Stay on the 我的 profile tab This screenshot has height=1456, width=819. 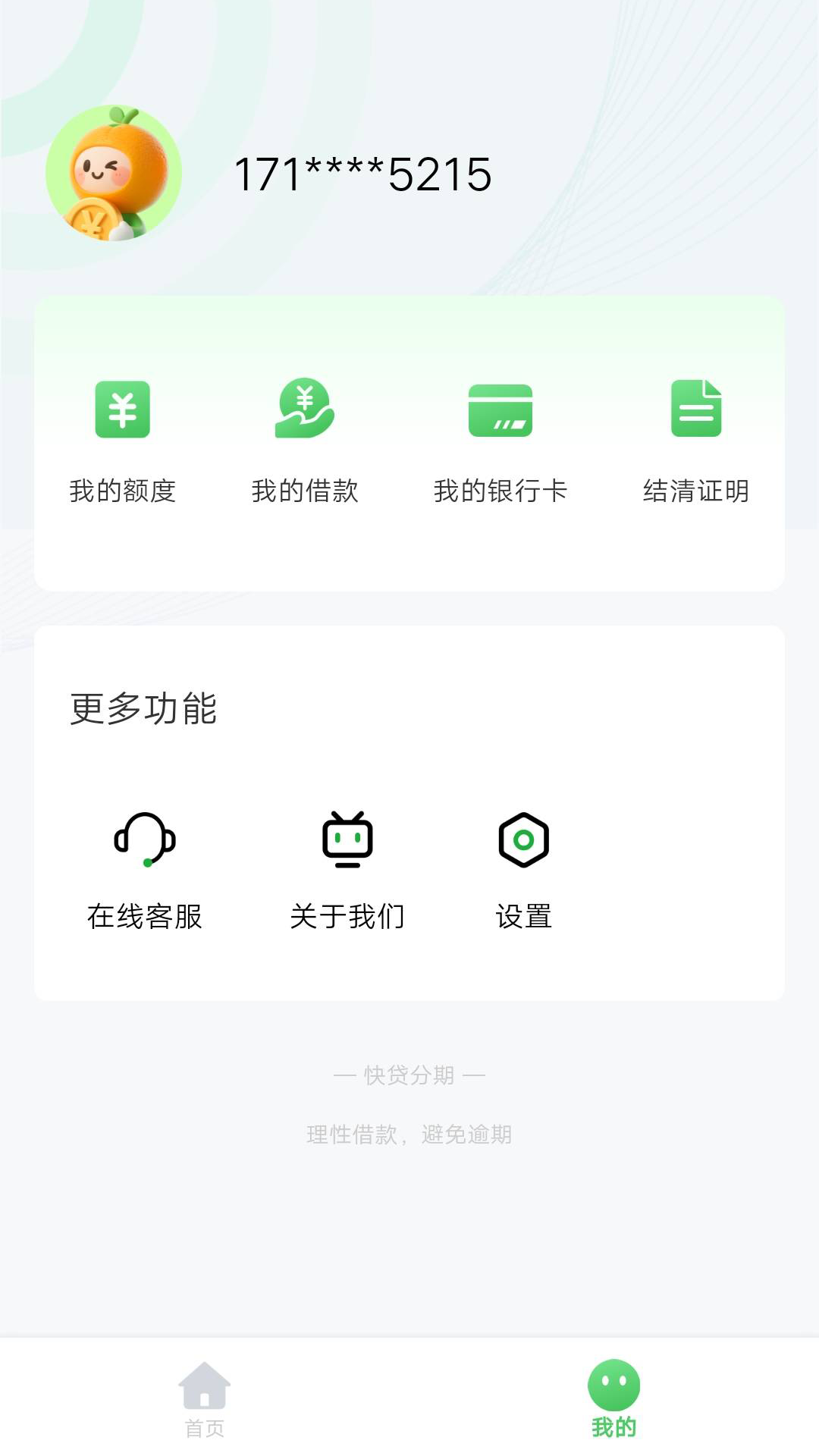click(x=614, y=1410)
